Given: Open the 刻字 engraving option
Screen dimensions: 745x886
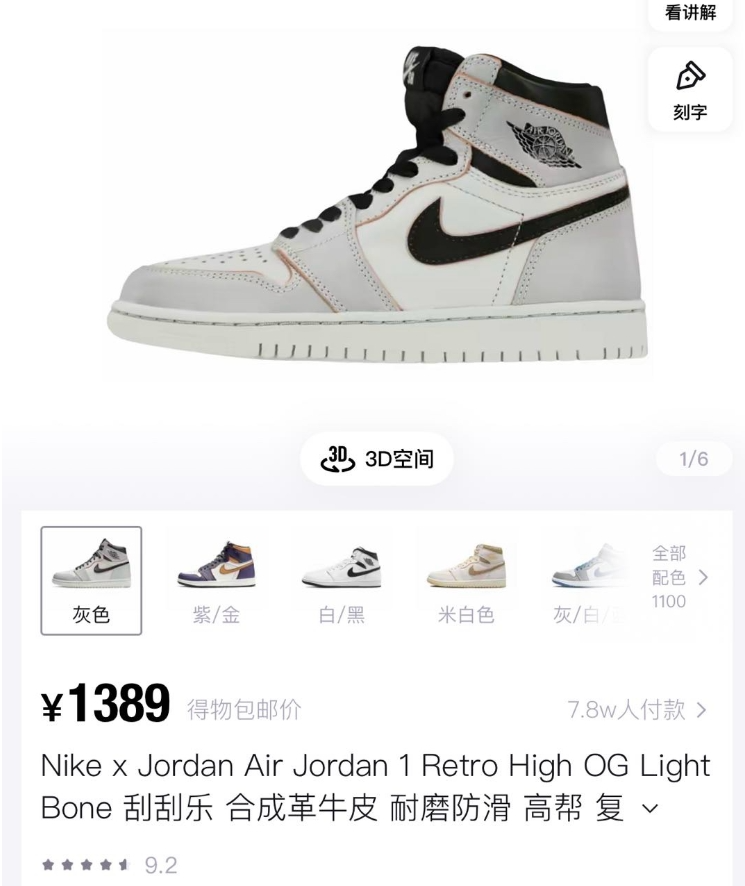Looking at the screenshot, I should (690, 91).
